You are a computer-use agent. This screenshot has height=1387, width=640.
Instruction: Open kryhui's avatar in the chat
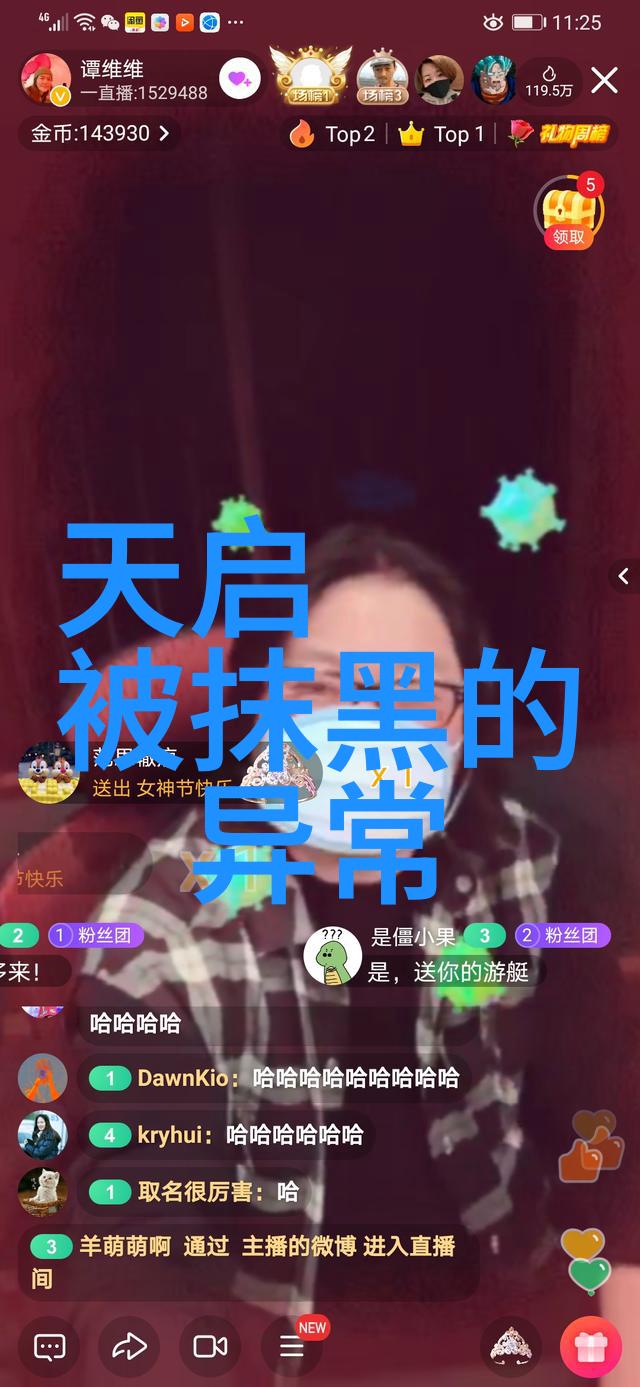[43, 1135]
